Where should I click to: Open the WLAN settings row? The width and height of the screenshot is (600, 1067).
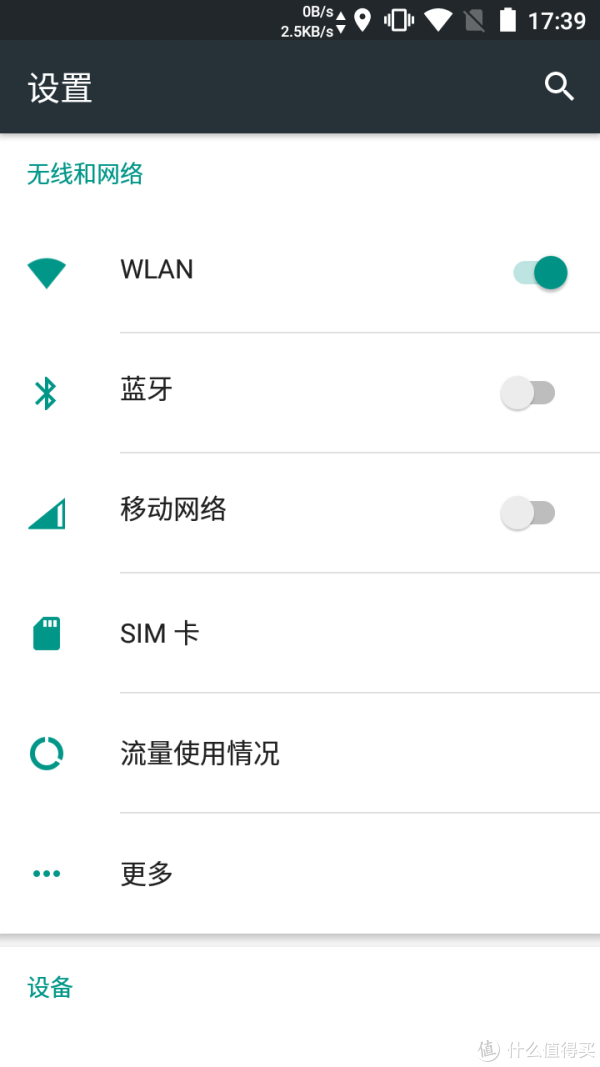coord(300,272)
